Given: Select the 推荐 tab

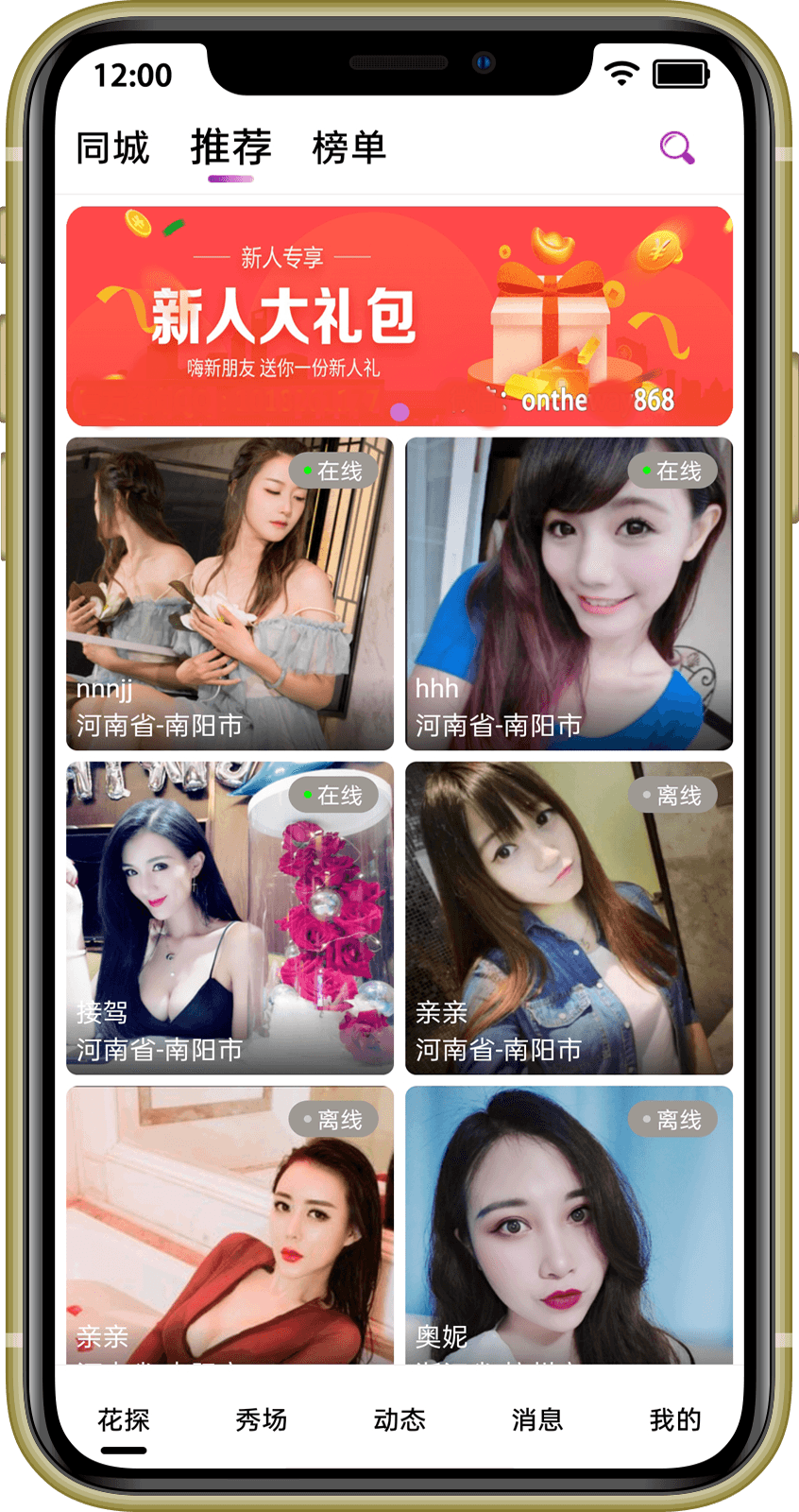Looking at the screenshot, I should (x=230, y=148).
